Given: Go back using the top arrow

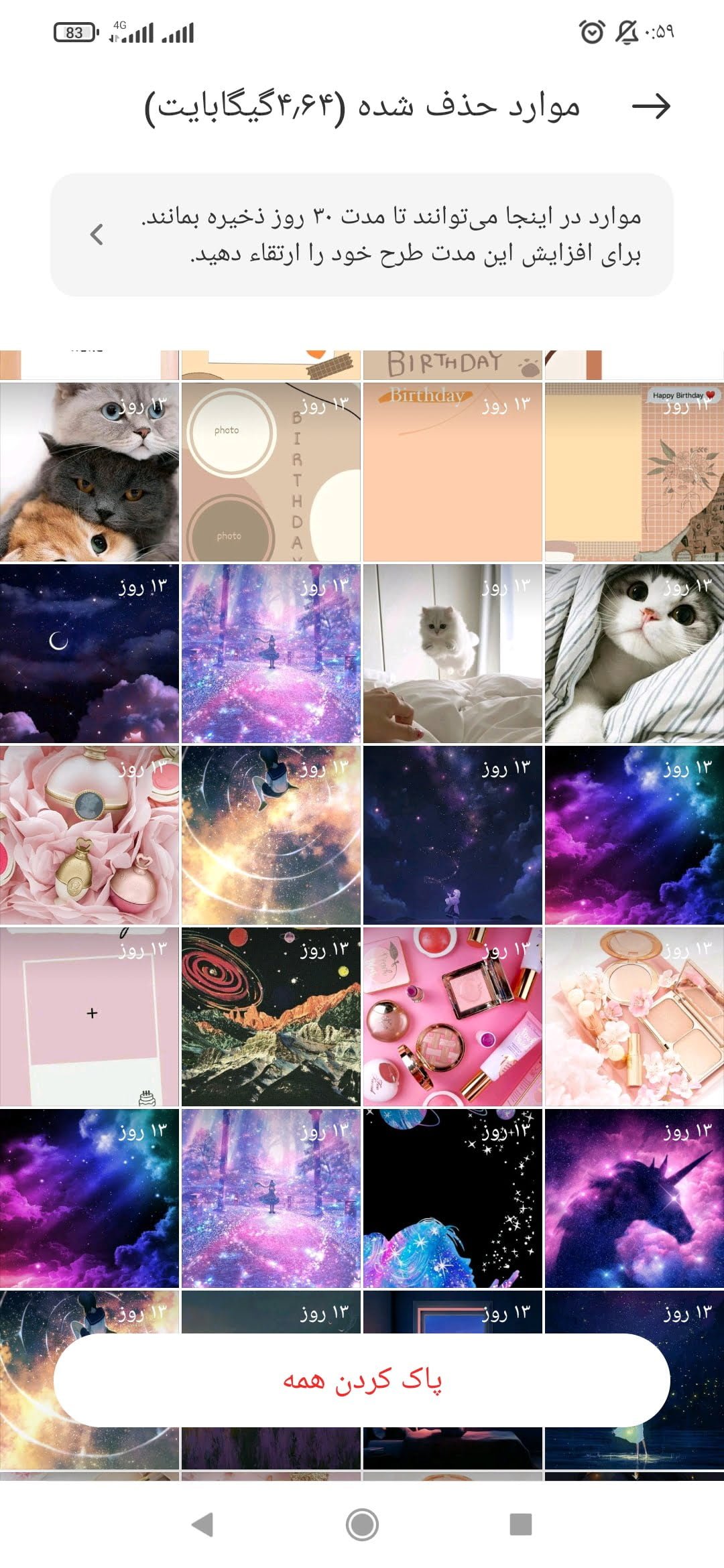Looking at the screenshot, I should point(651,106).
